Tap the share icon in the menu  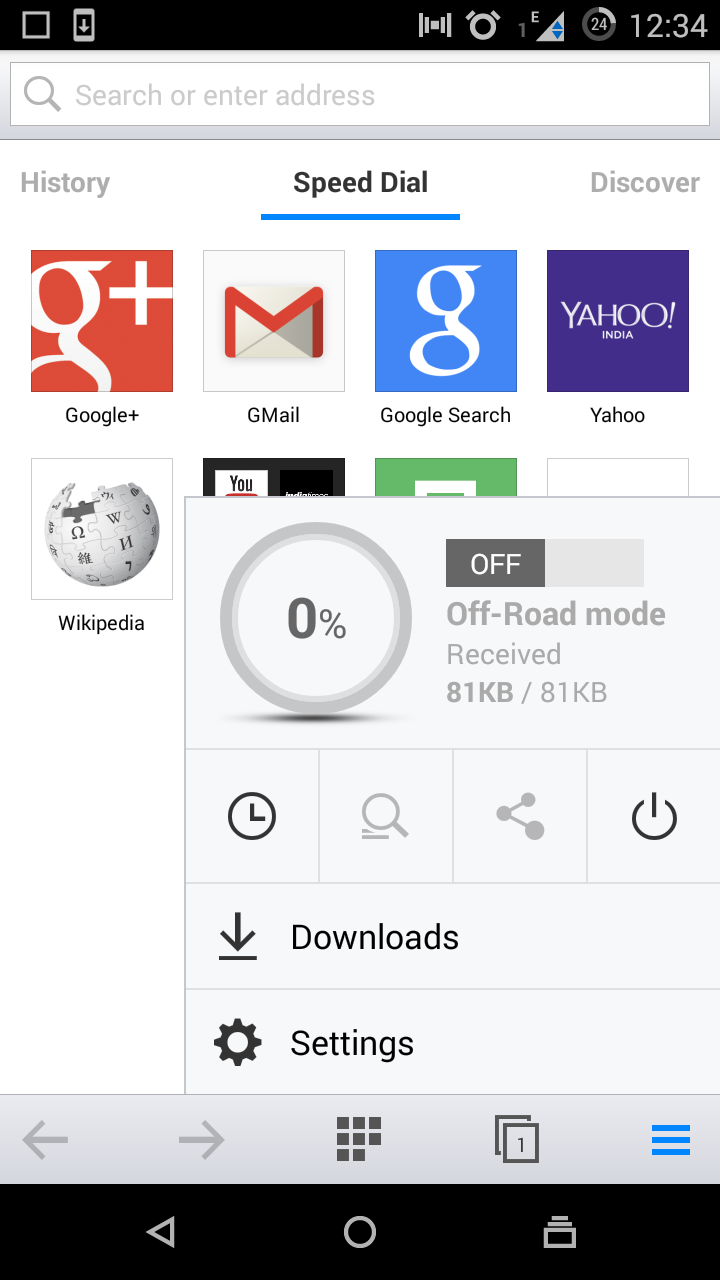(520, 815)
